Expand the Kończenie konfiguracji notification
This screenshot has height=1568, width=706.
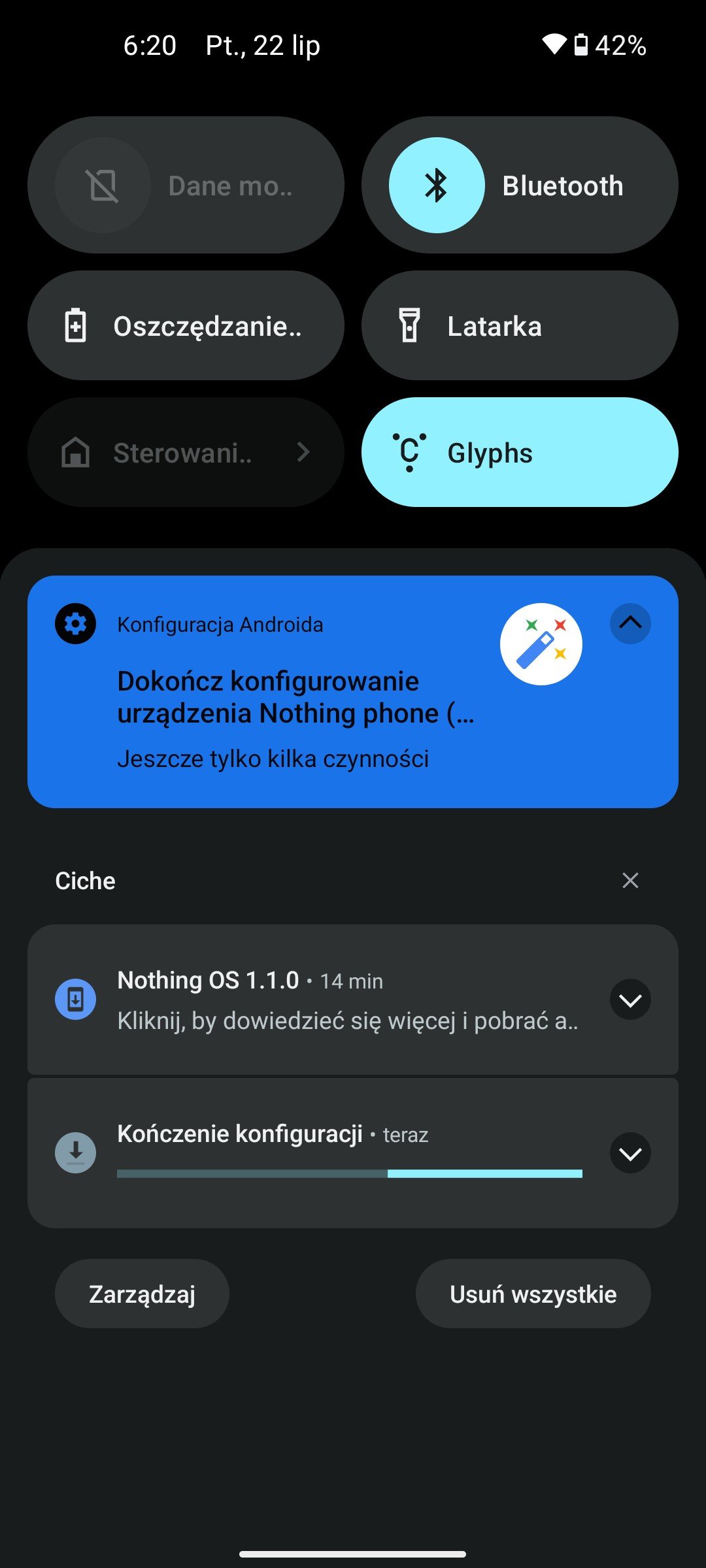(x=630, y=1154)
